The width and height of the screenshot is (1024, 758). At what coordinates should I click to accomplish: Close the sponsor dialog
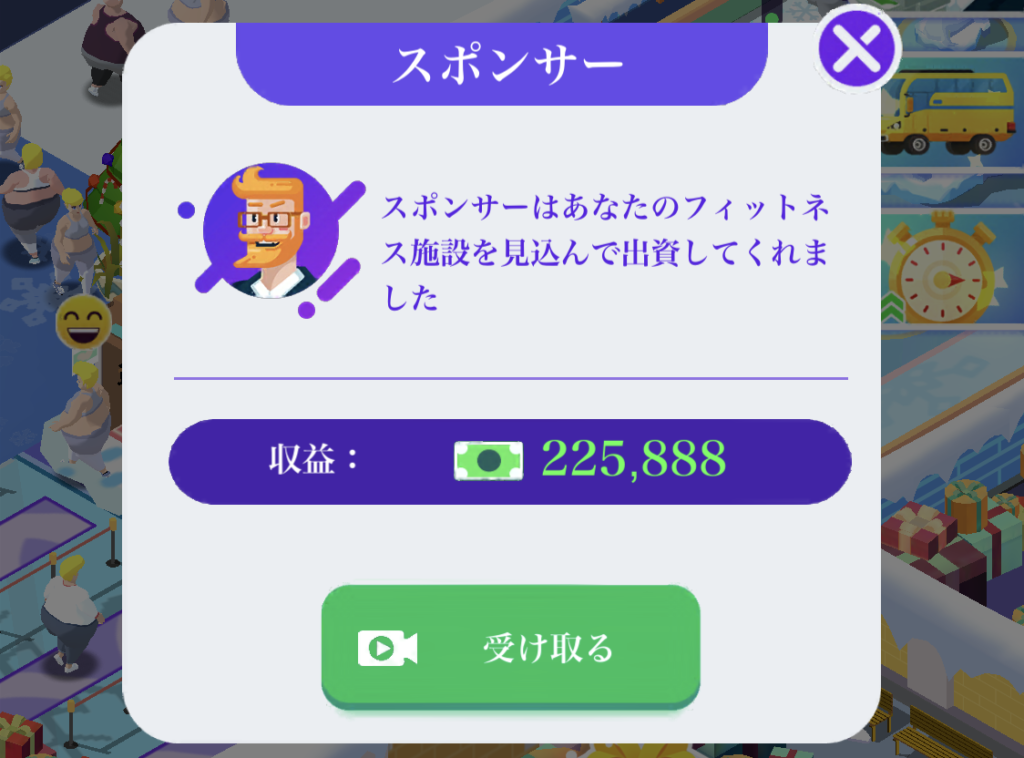[x=858, y=52]
